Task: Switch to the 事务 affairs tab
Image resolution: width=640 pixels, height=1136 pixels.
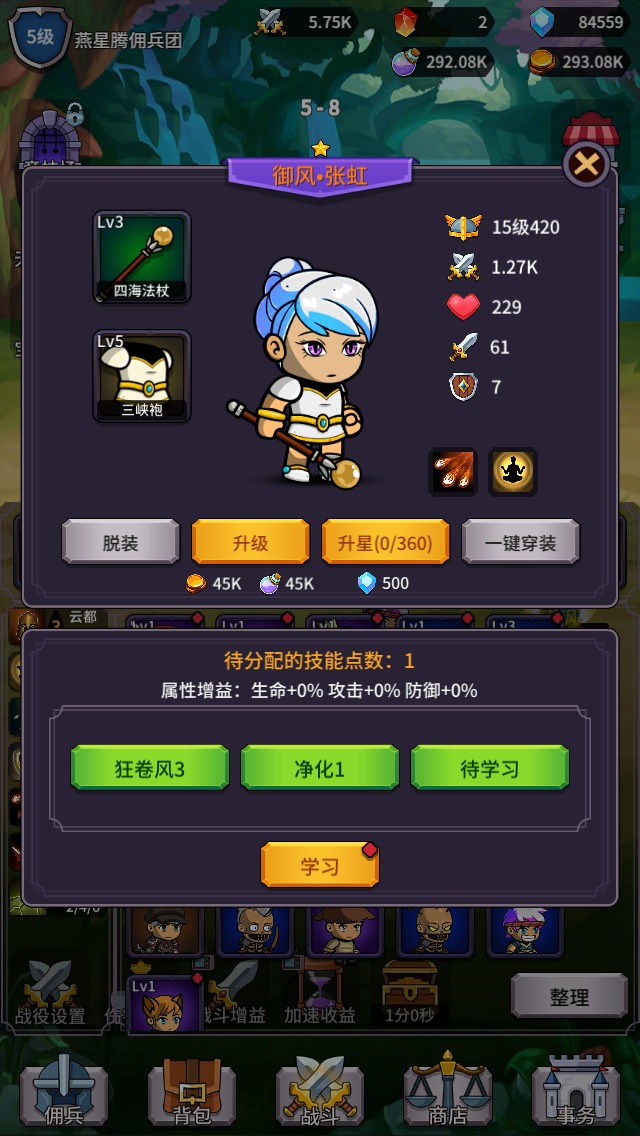Action: pos(576,1093)
